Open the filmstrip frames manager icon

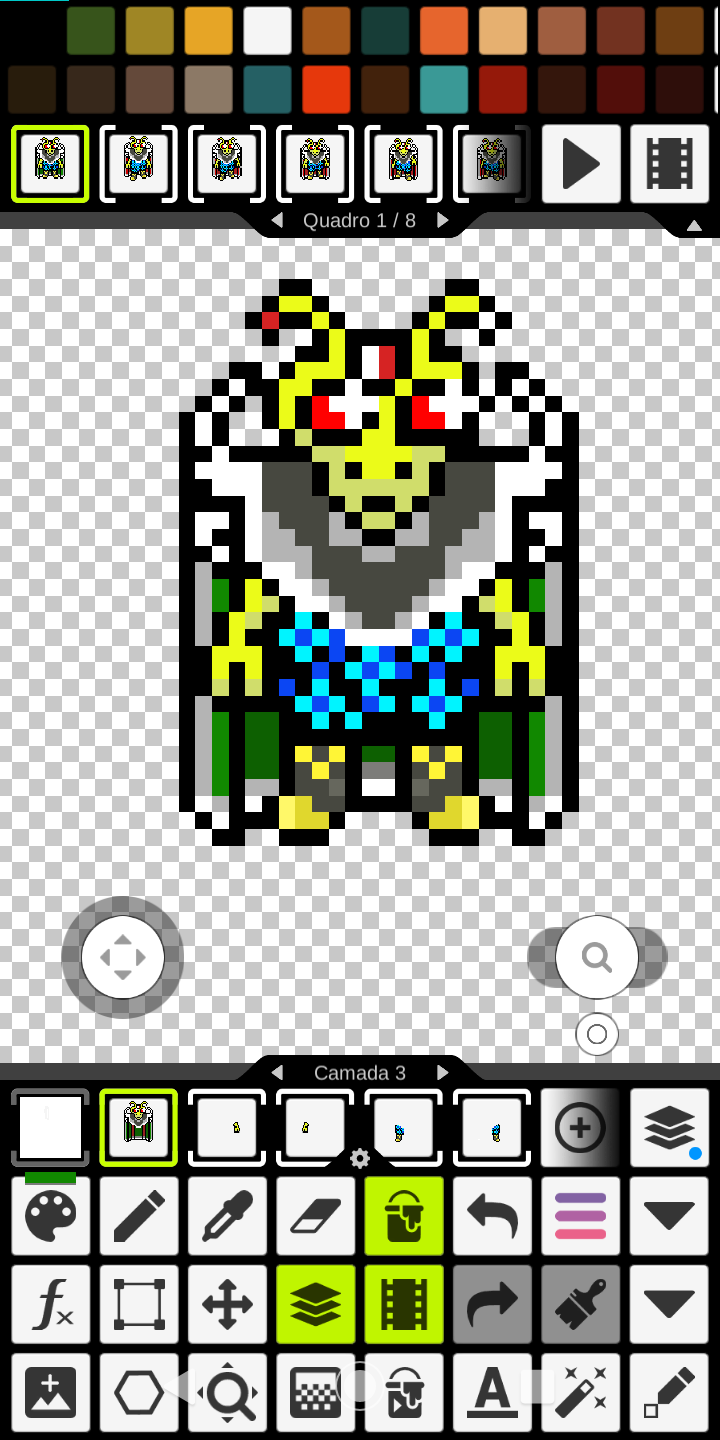pyautogui.click(x=669, y=164)
